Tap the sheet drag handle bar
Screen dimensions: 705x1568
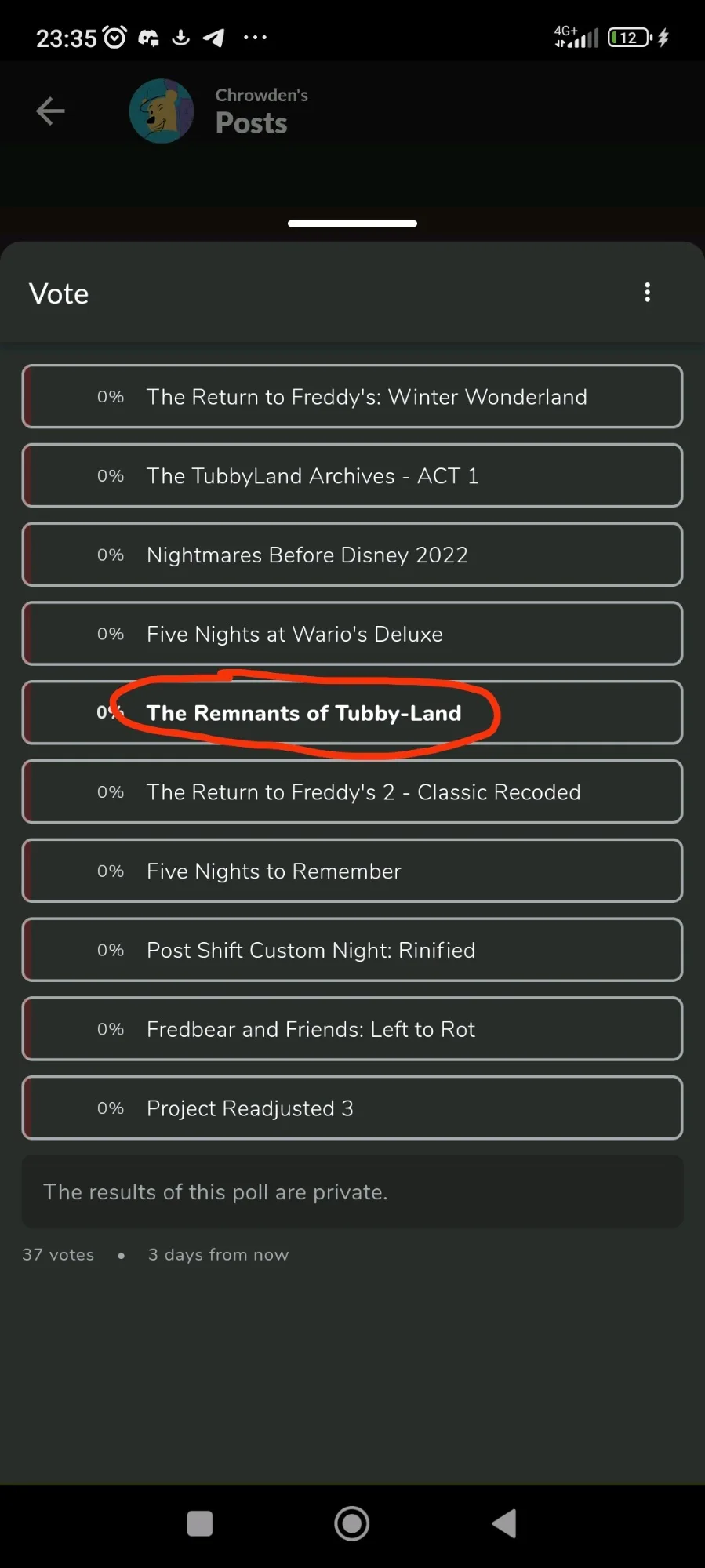[x=352, y=224]
